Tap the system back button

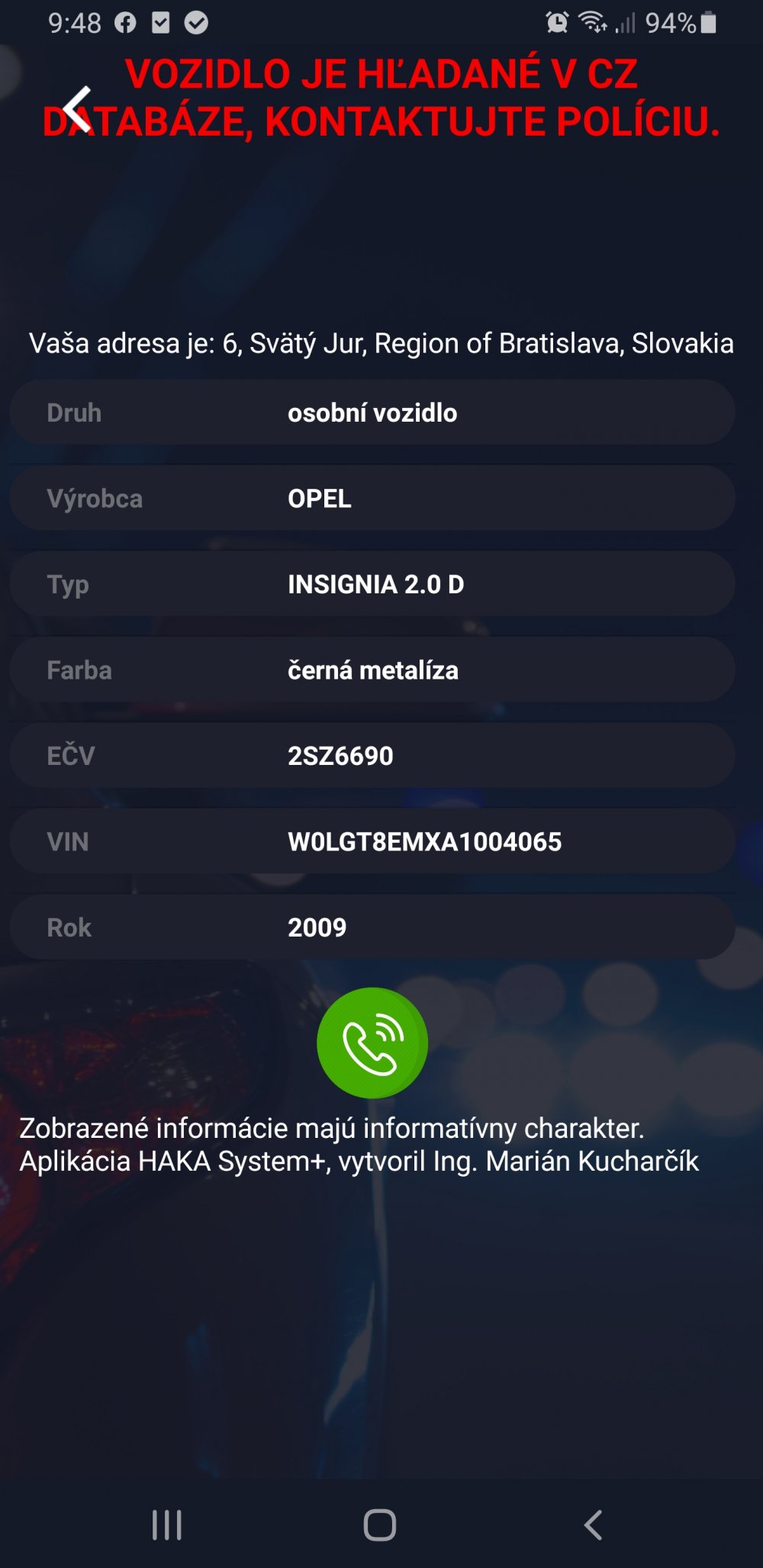click(593, 1525)
